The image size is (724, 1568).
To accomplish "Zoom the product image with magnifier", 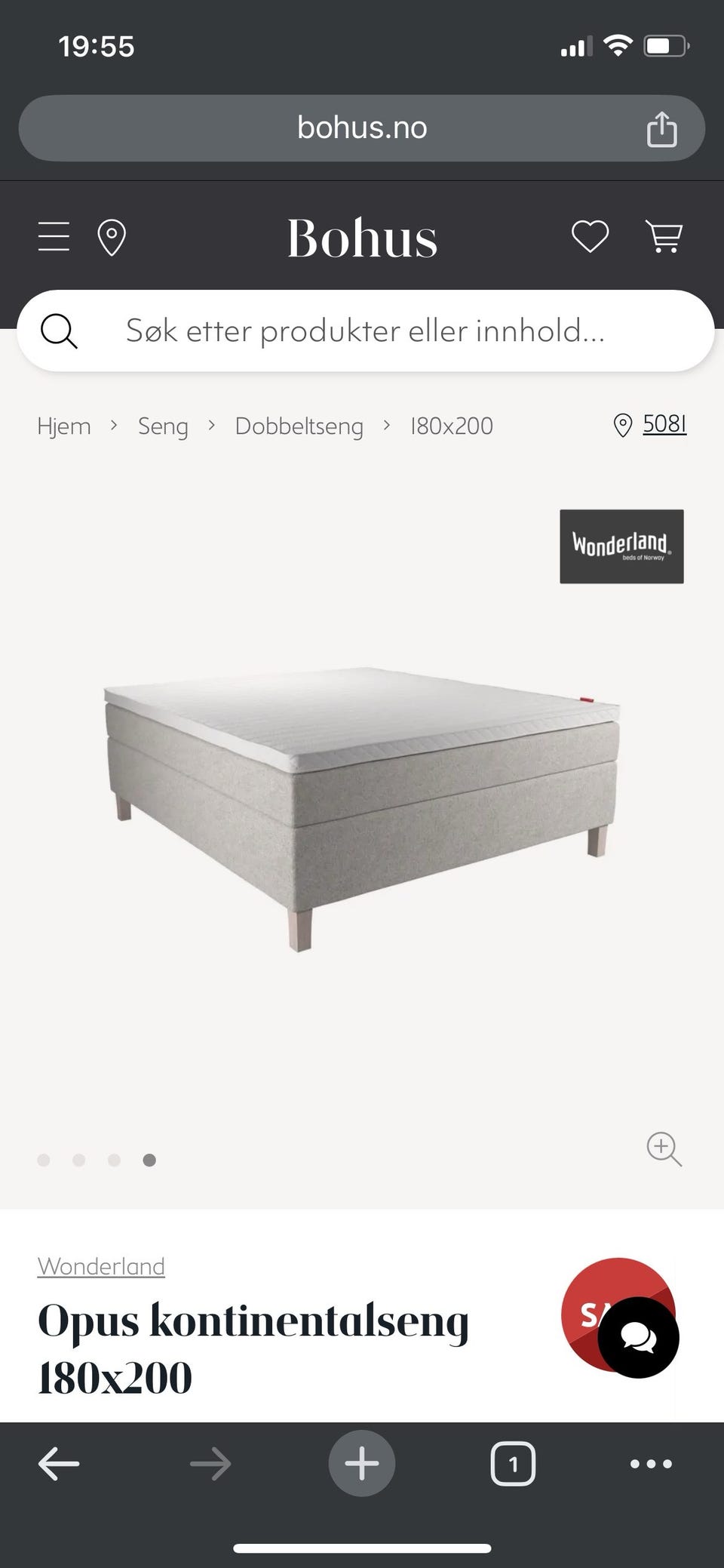I will click(x=664, y=1149).
